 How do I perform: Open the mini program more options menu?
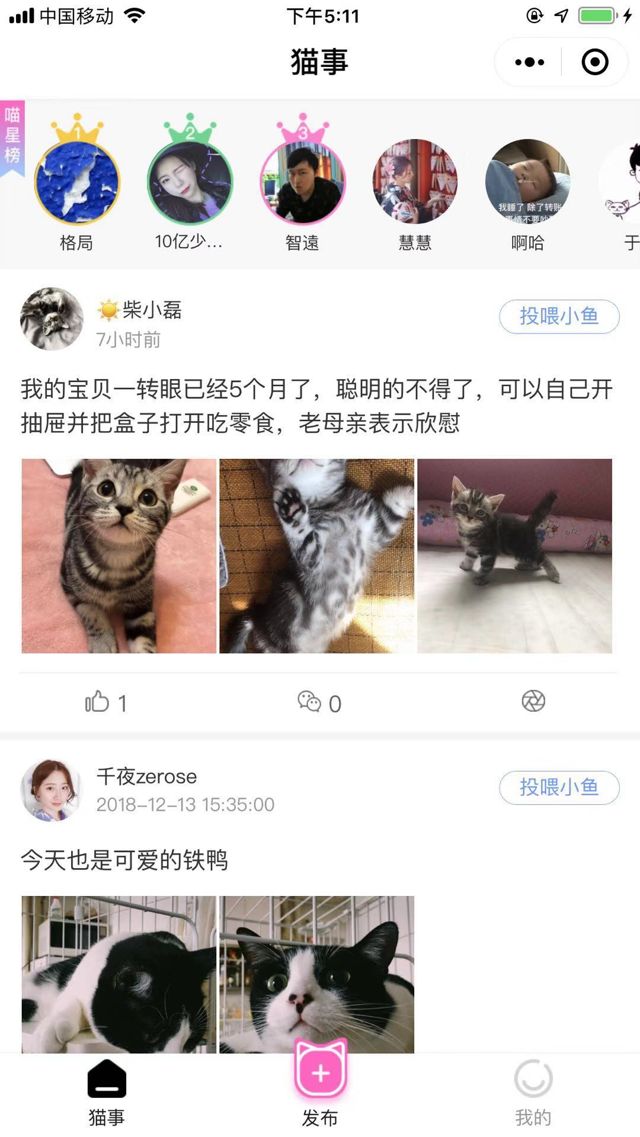click(x=530, y=62)
